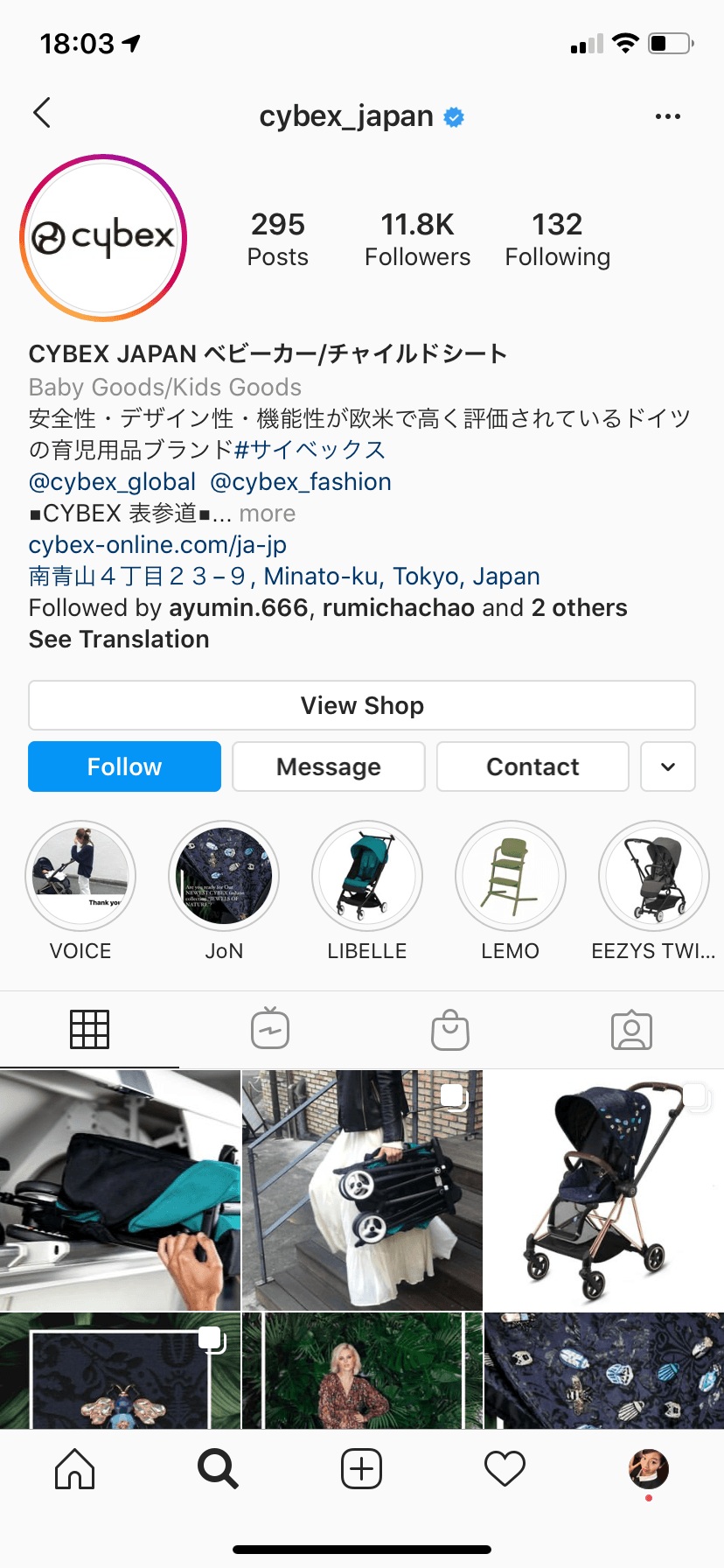
Task: Open the VOICE story highlight
Action: pos(80,876)
